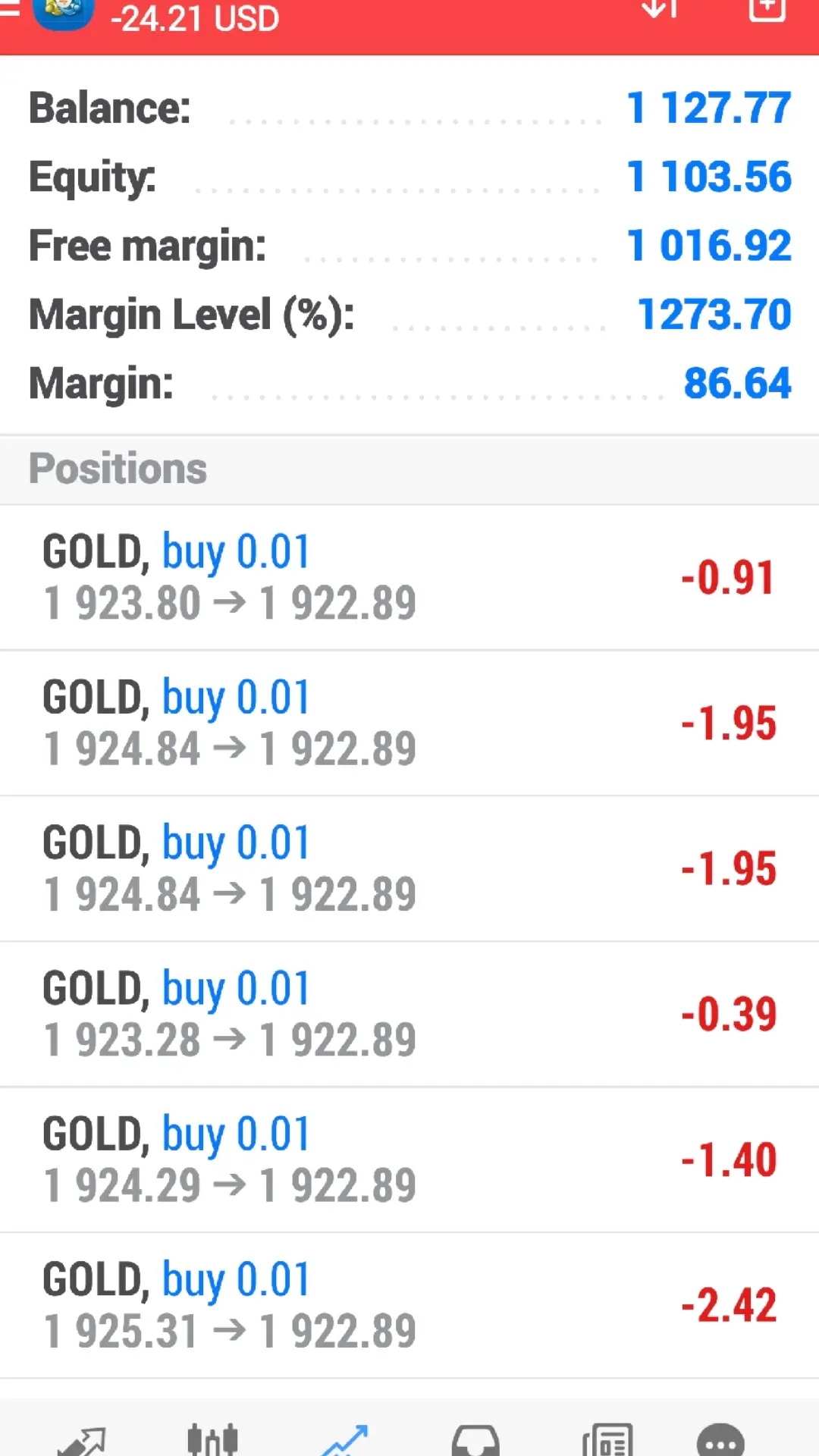Image resolution: width=819 pixels, height=1456 pixels.
Task: Select GOLD position opened at 1 924.29
Action: point(409,1159)
